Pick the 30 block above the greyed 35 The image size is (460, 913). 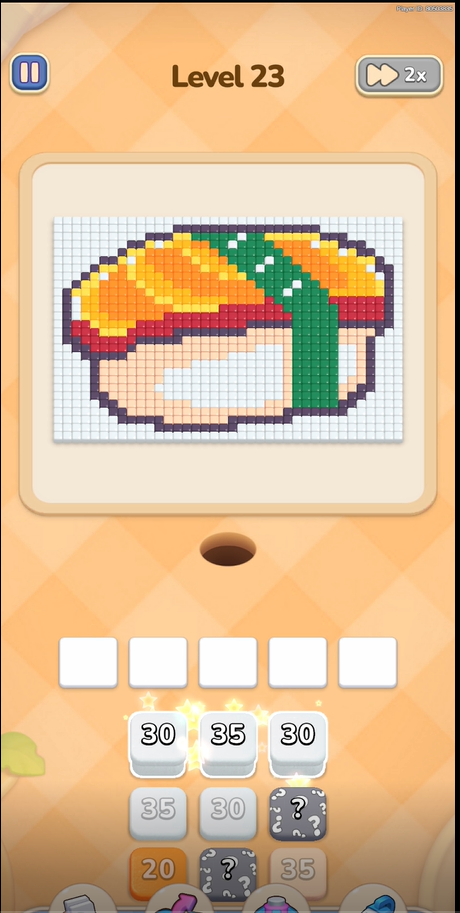[158, 744]
